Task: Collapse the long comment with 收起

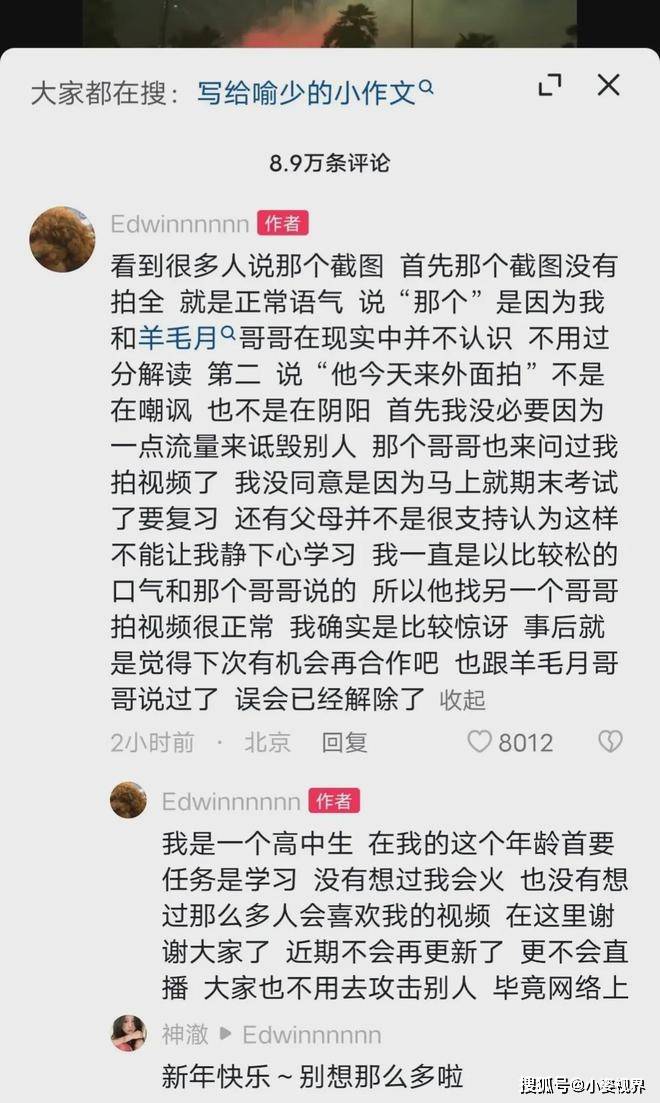Action: pyautogui.click(x=462, y=700)
